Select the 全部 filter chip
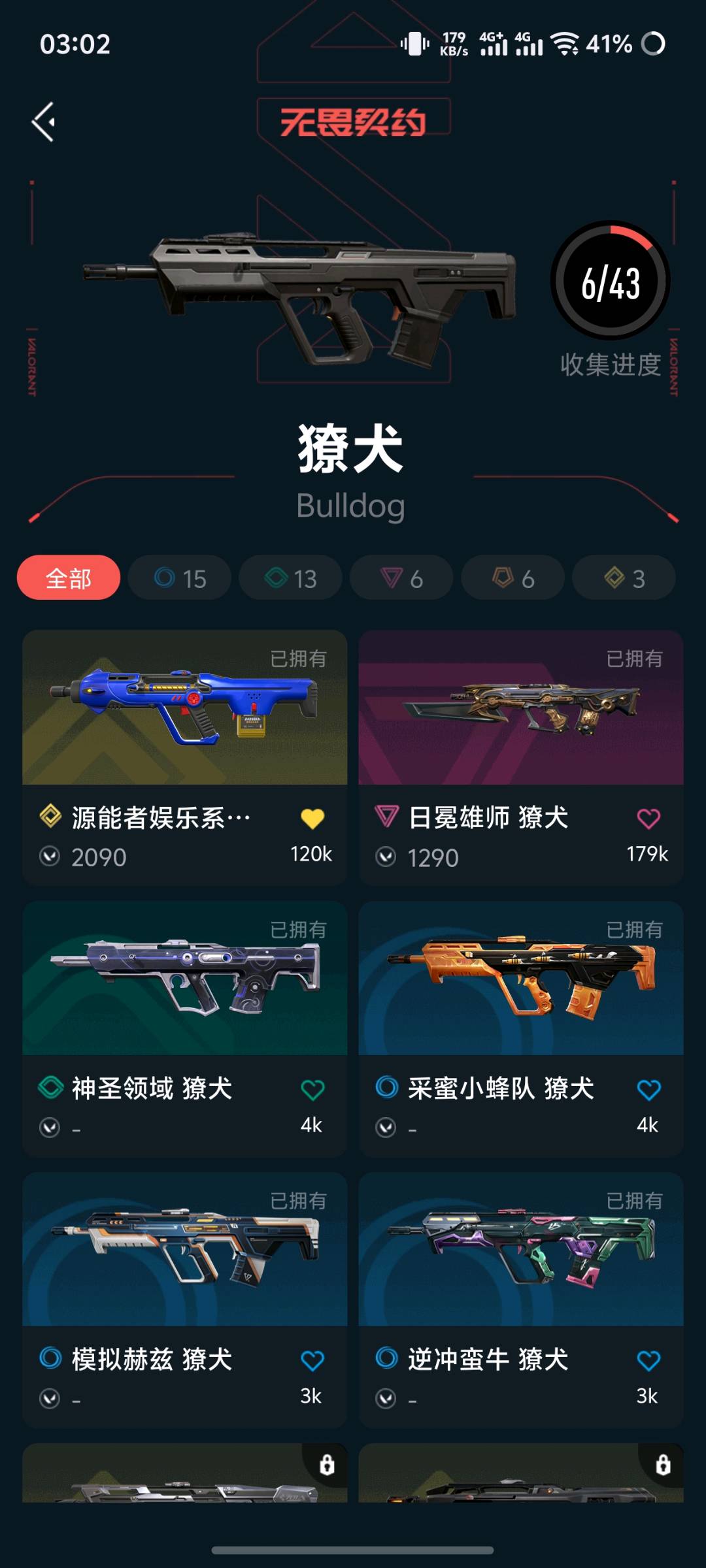This screenshot has height=1568, width=706. click(69, 578)
